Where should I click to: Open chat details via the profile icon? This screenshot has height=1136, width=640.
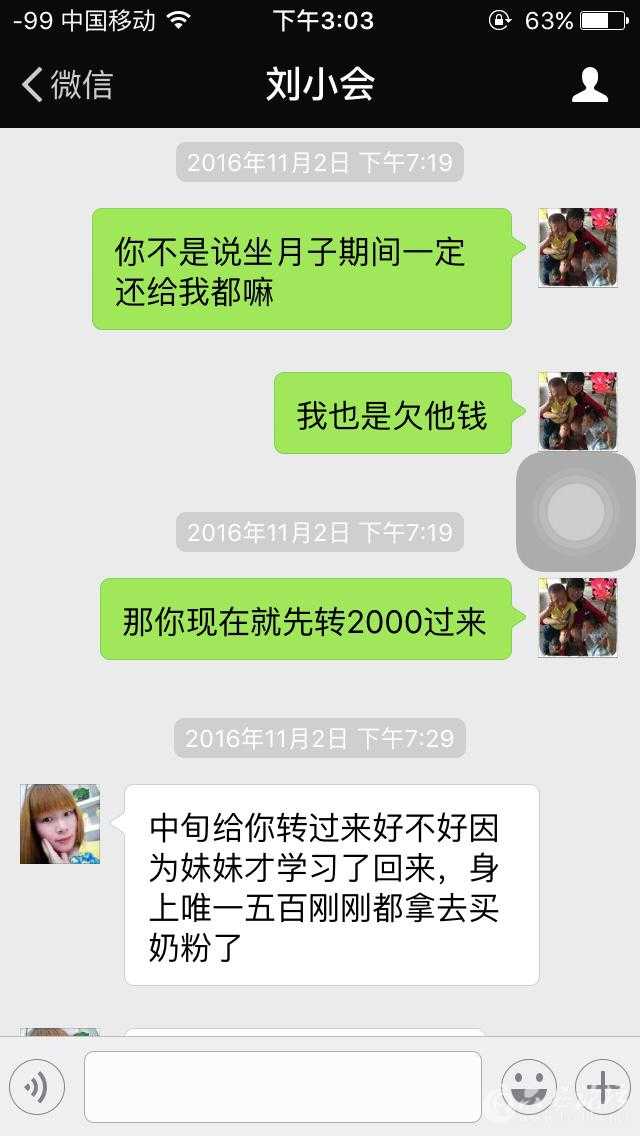pyautogui.click(x=589, y=85)
